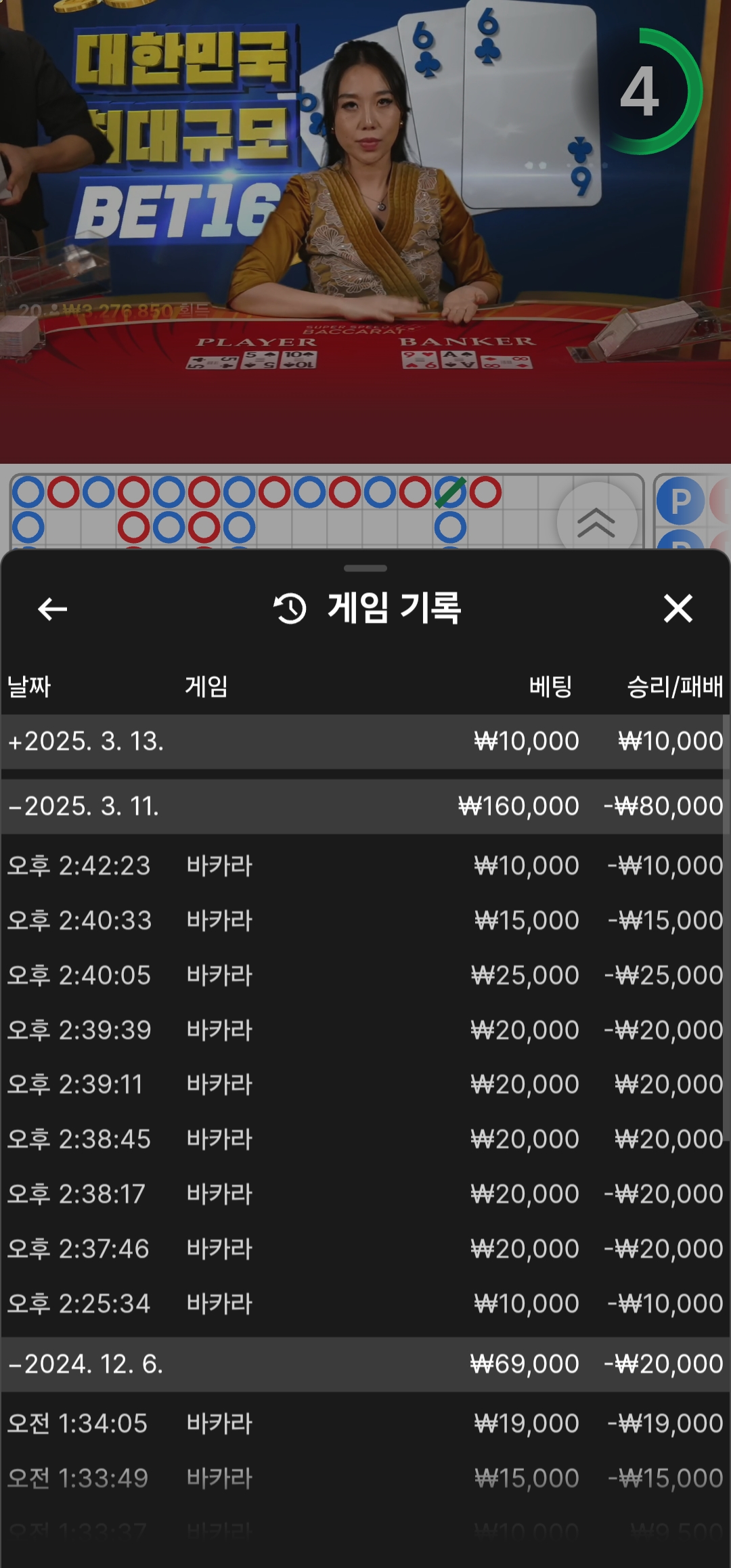Go back from the game history panel
This screenshot has width=731, height=1568.
[52, 609]
